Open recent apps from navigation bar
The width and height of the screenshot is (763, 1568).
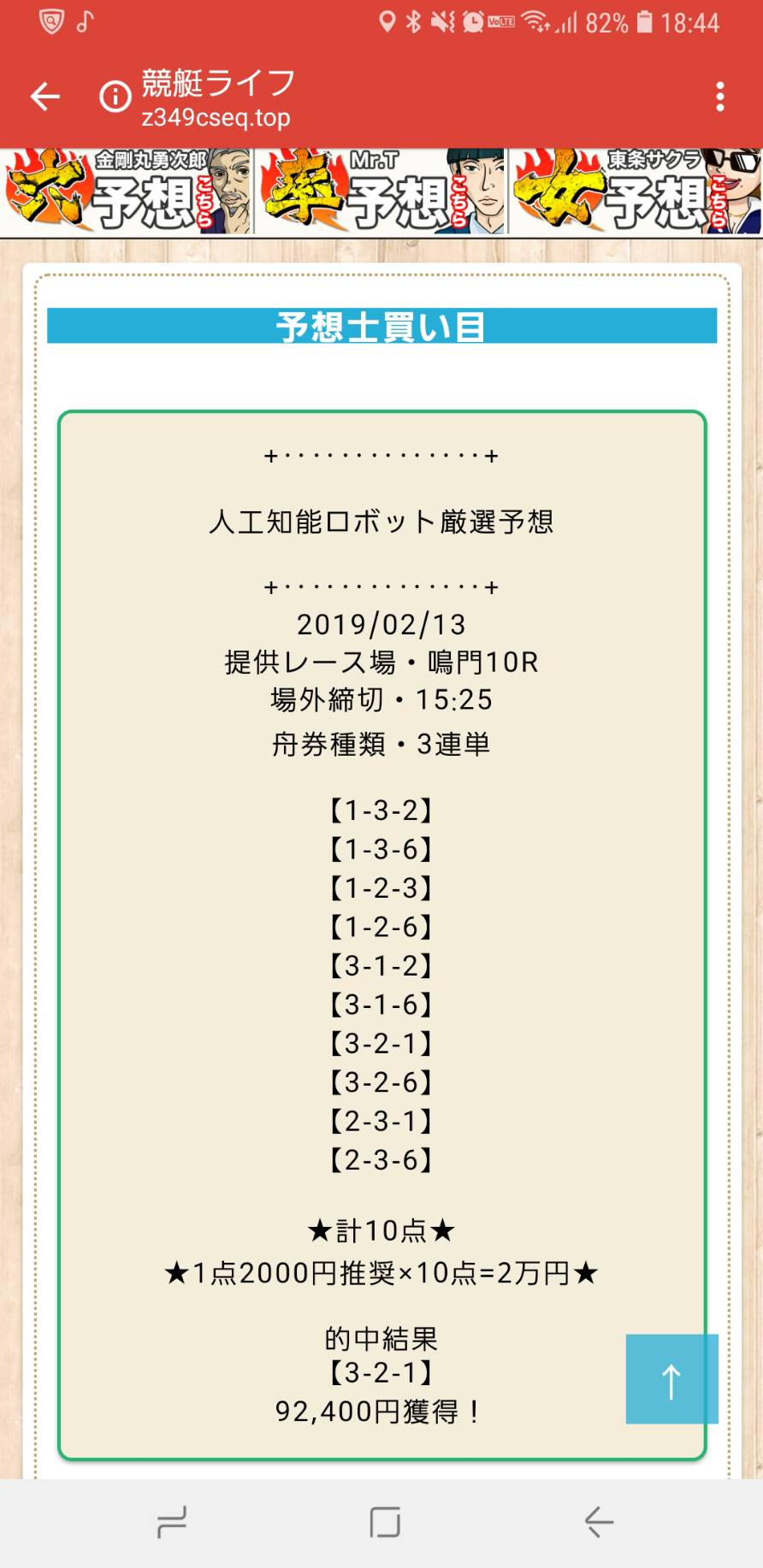click(172, 1522)
